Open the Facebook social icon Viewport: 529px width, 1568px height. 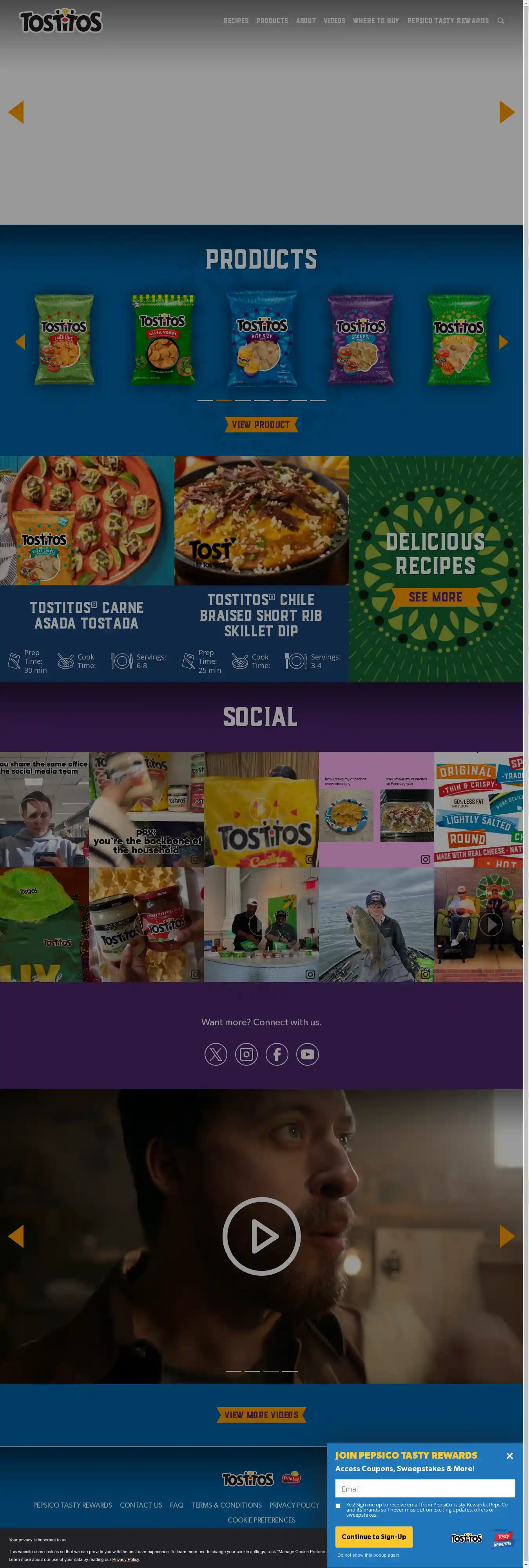click(x=277, y=1054)
